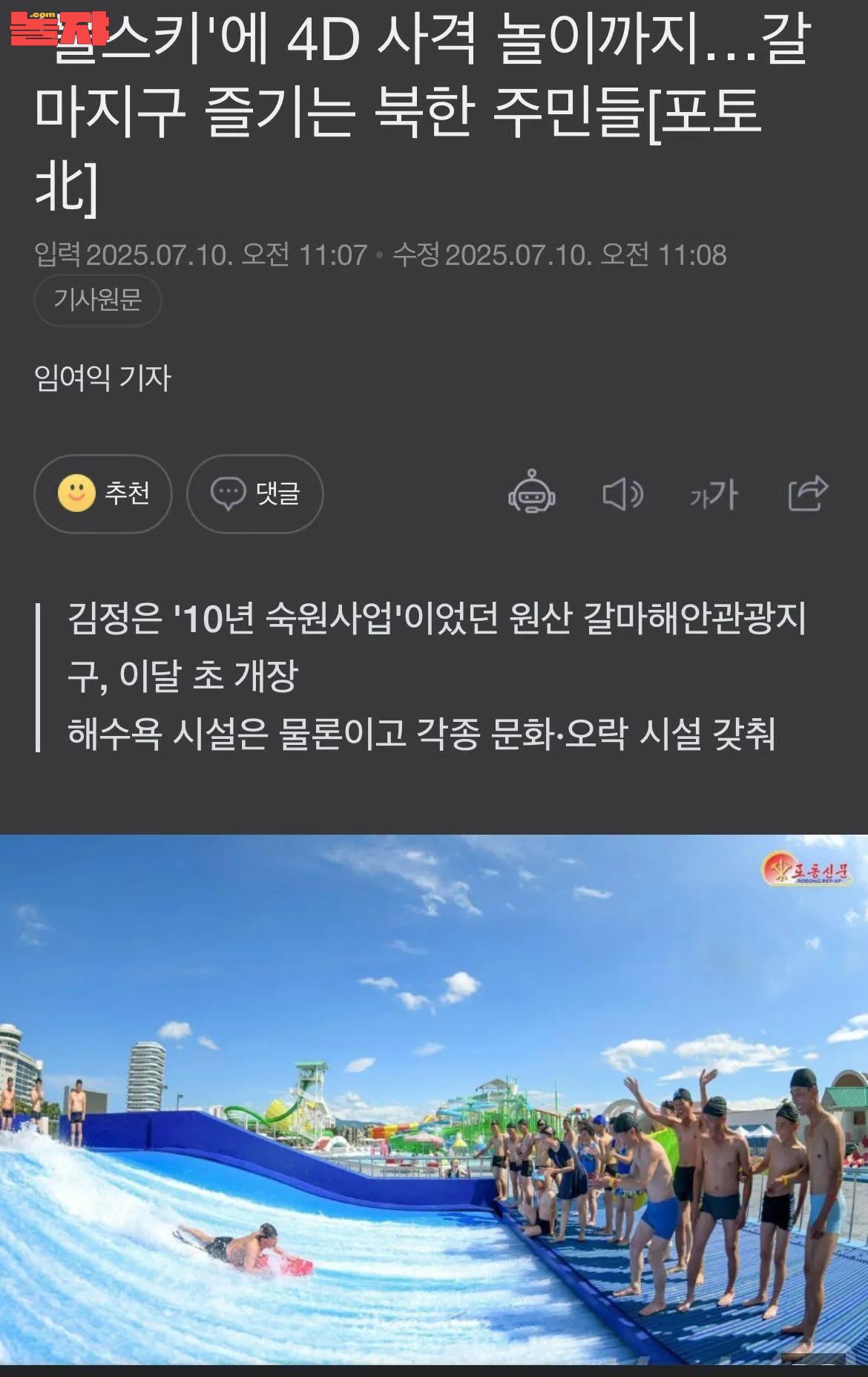Open the original article via 기사원문
The image size is (868, 1377).
pos(97,300)
